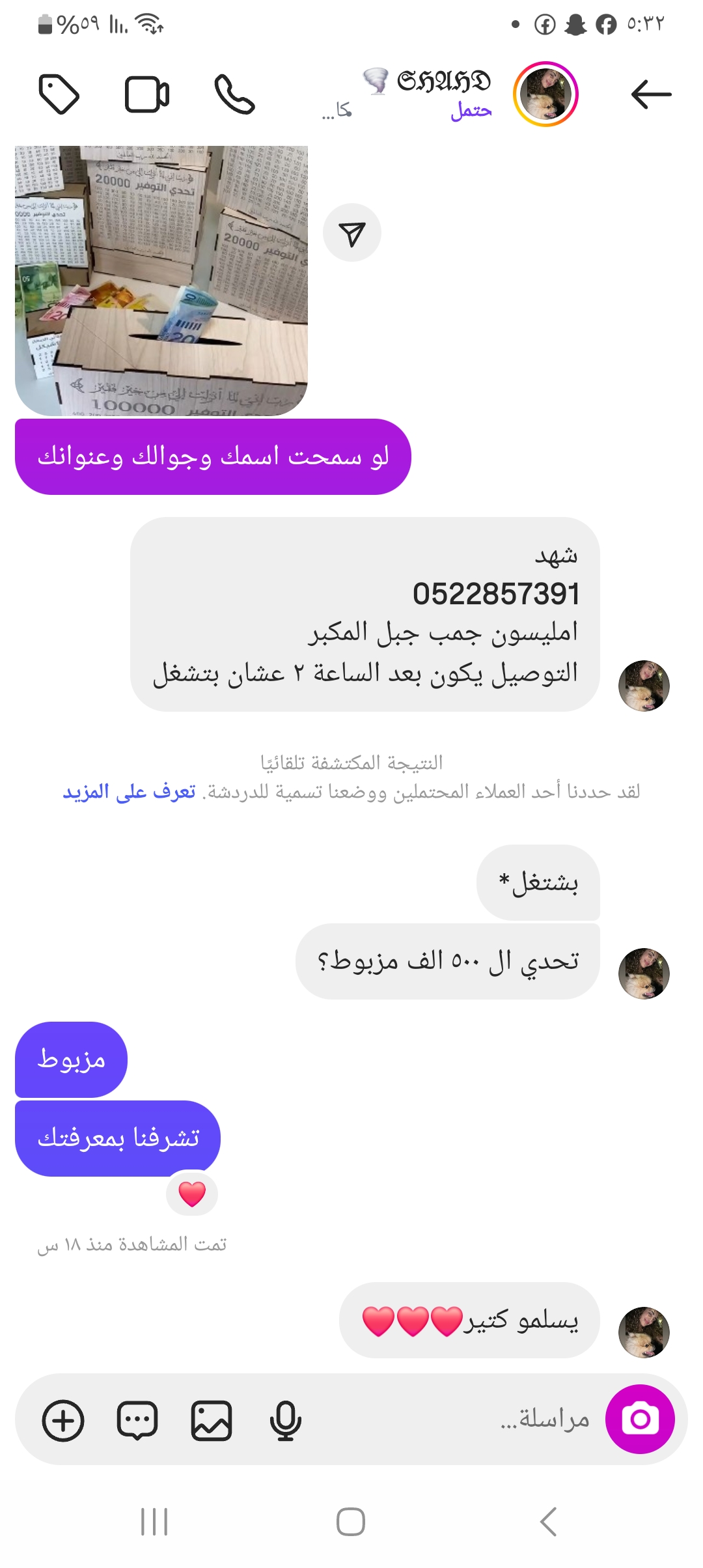Start a voice call
The width and height of the screenshot is (703, 1568).
[x=234, y=94]
